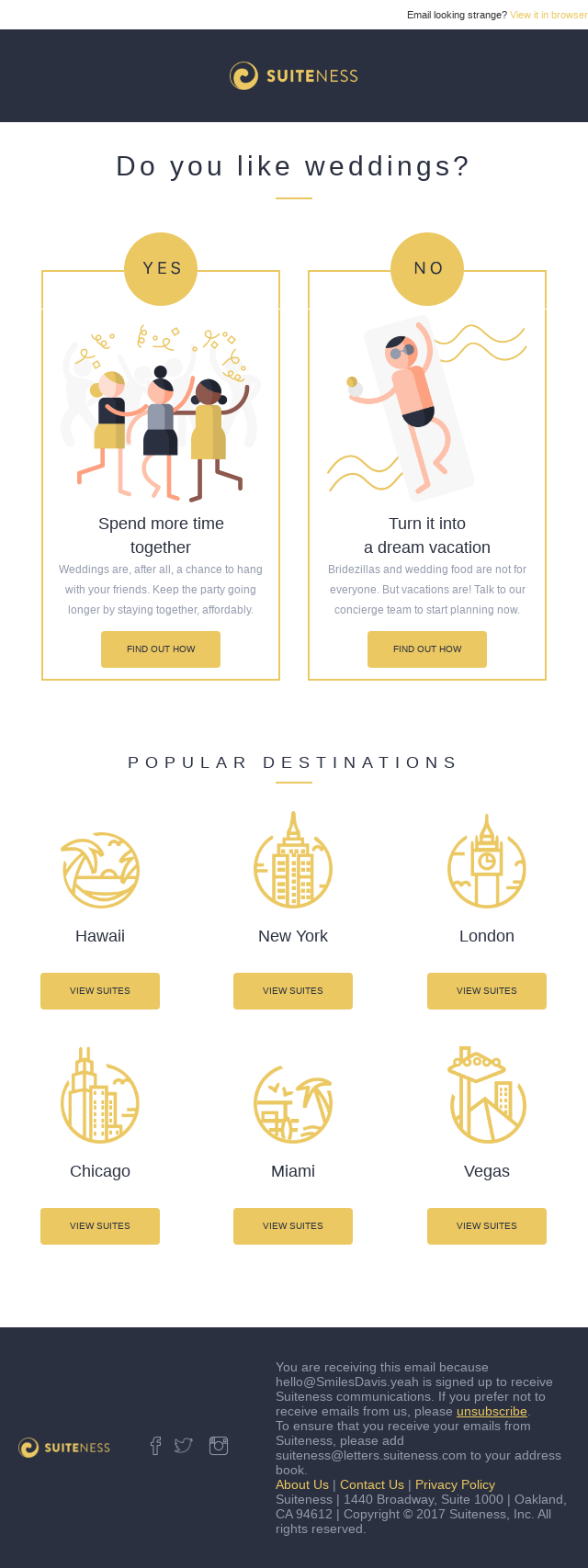The image size is (588, 1568).
Task: Tap the unsubscribe link
Action: click(x=492, y=1412)
